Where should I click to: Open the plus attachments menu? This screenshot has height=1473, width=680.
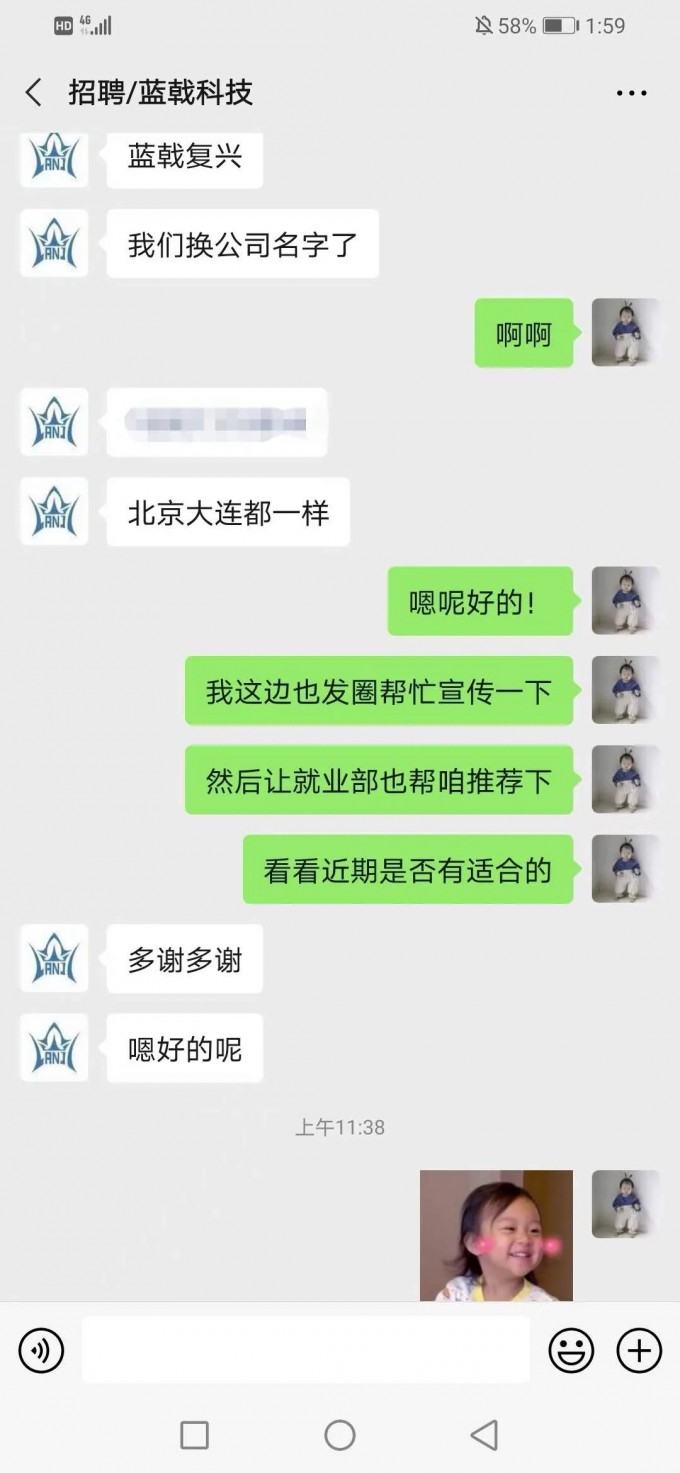[x=639, y=1351]
